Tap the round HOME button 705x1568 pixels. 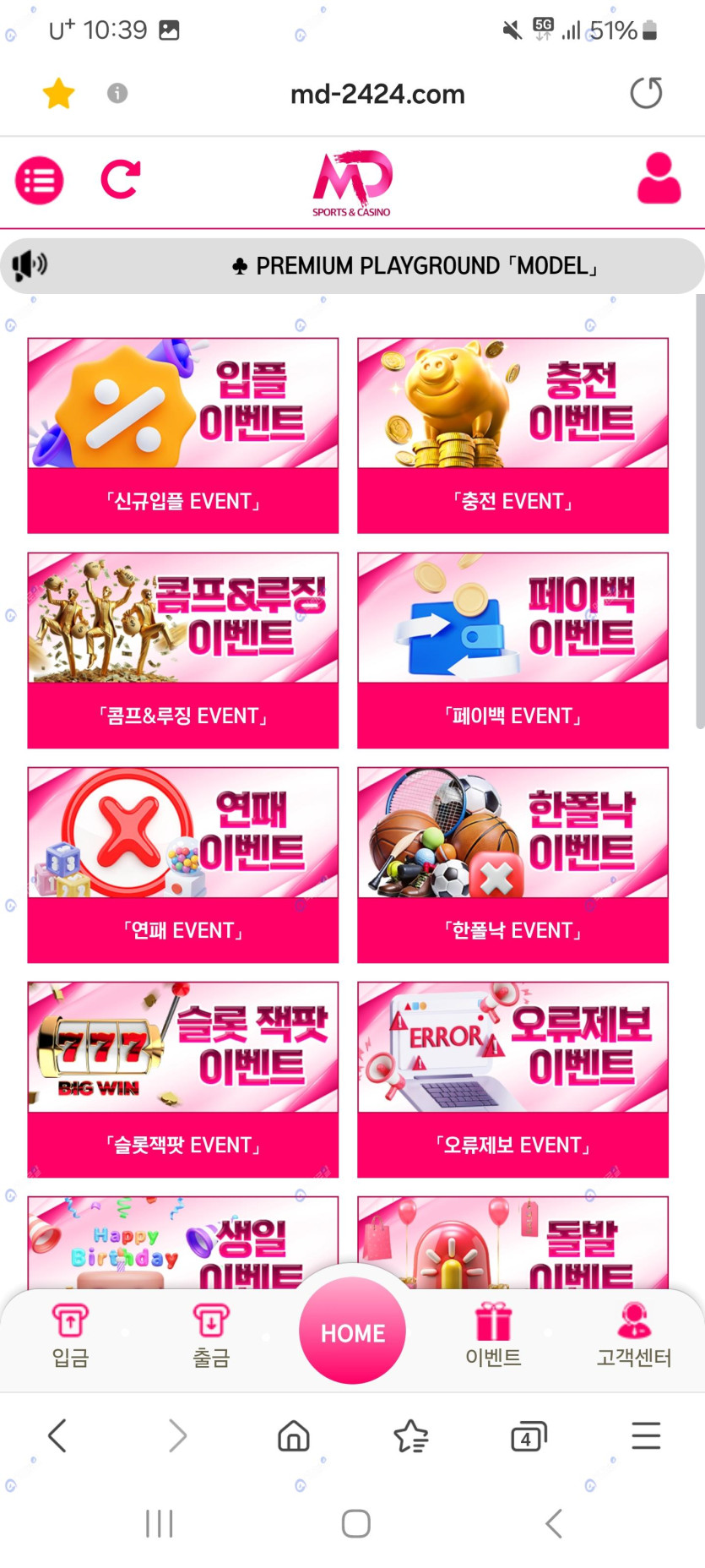click(352, 1331)
